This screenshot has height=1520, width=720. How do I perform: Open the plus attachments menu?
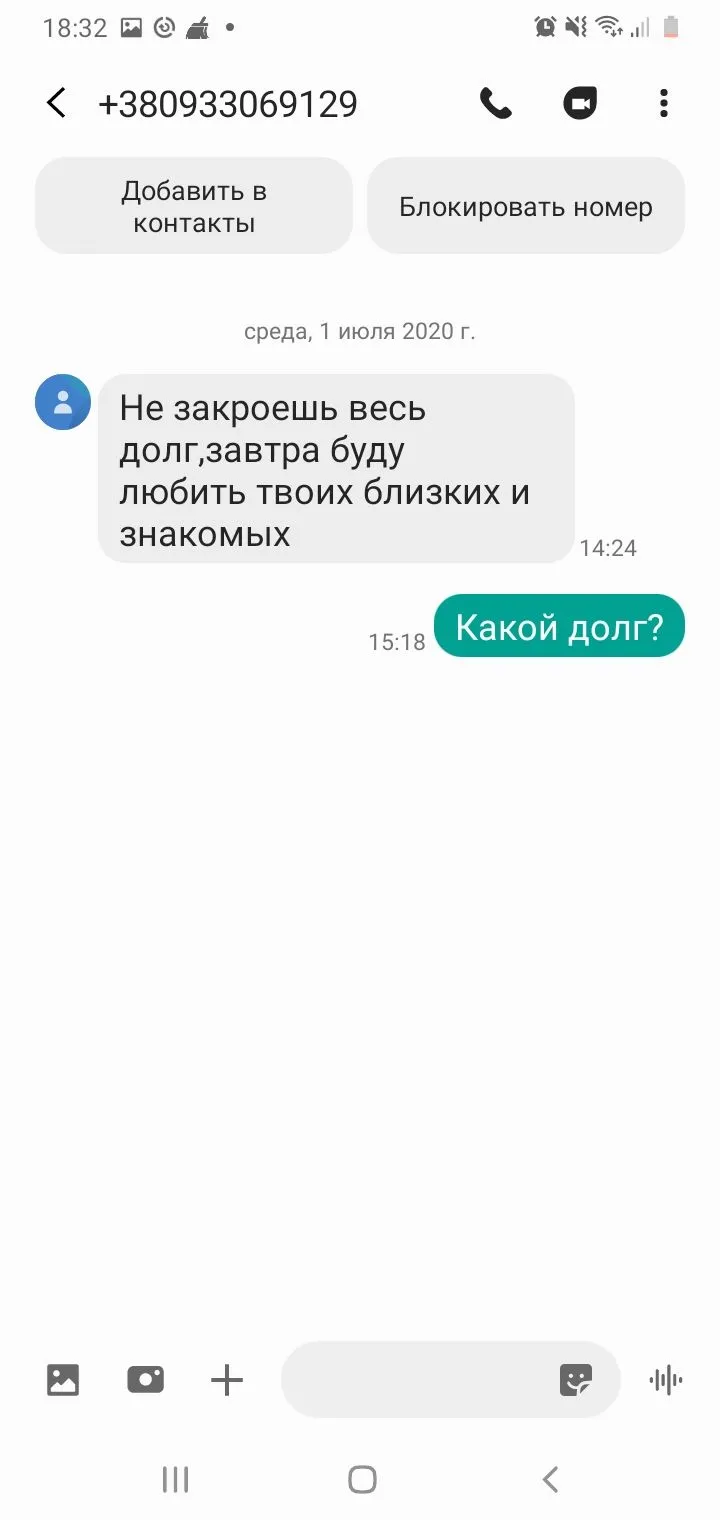(227, 1380)
